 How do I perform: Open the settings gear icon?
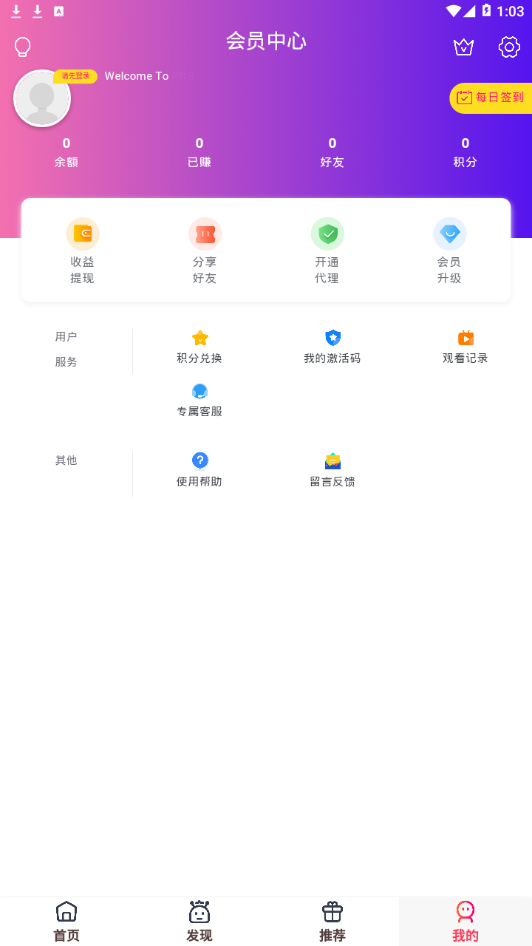point(509,47)
